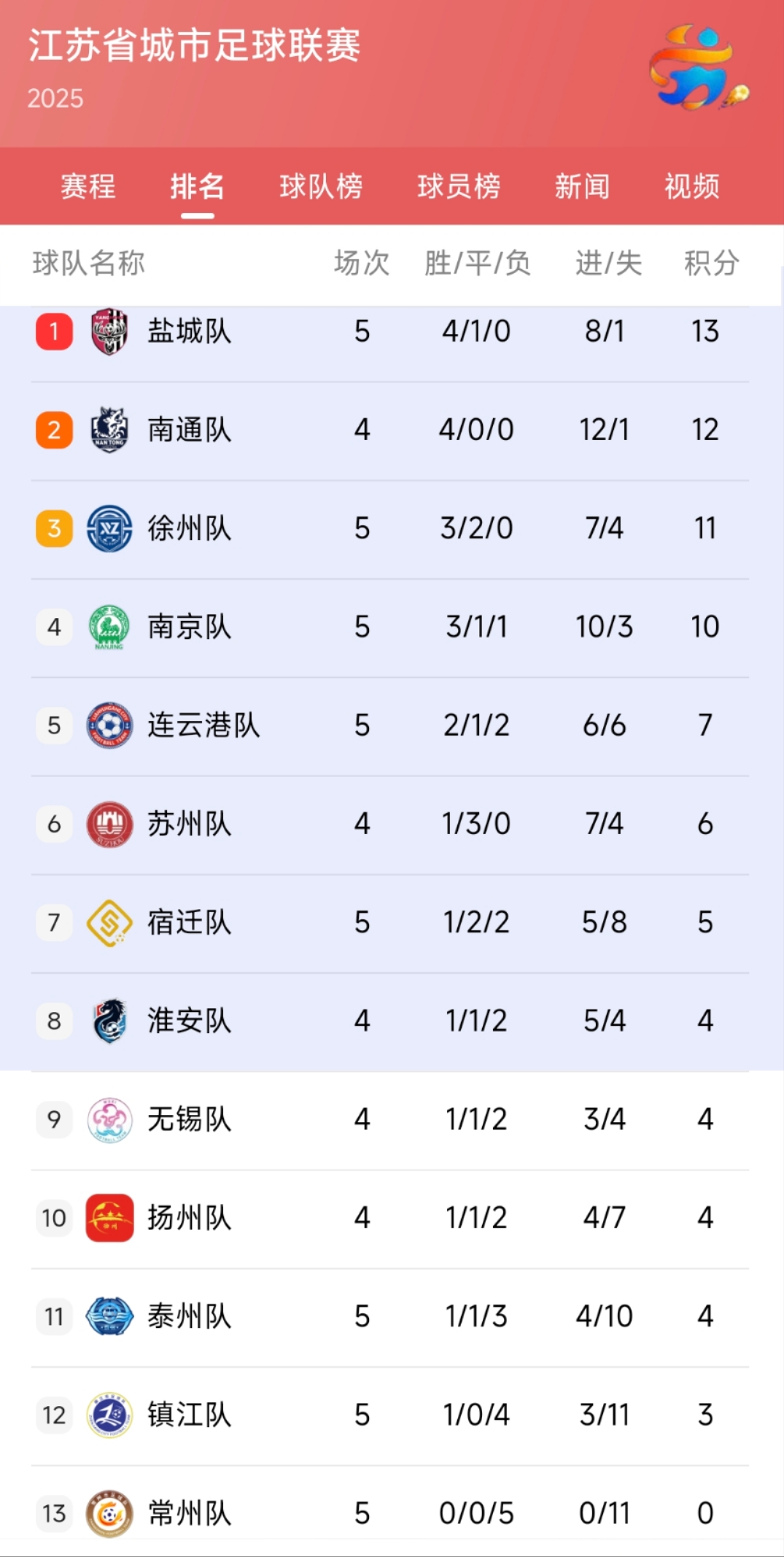Screen dimensions: 784x1557
Task: View 常州队 team details
Action: (392, 1512)
